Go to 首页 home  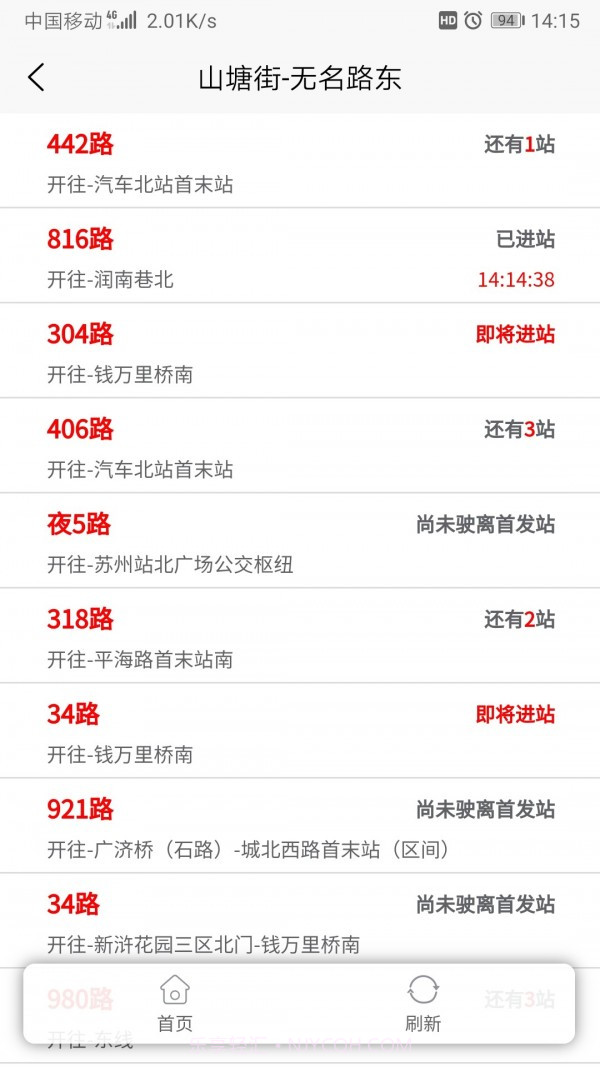pyautogui.click(x=175, y=1004)
